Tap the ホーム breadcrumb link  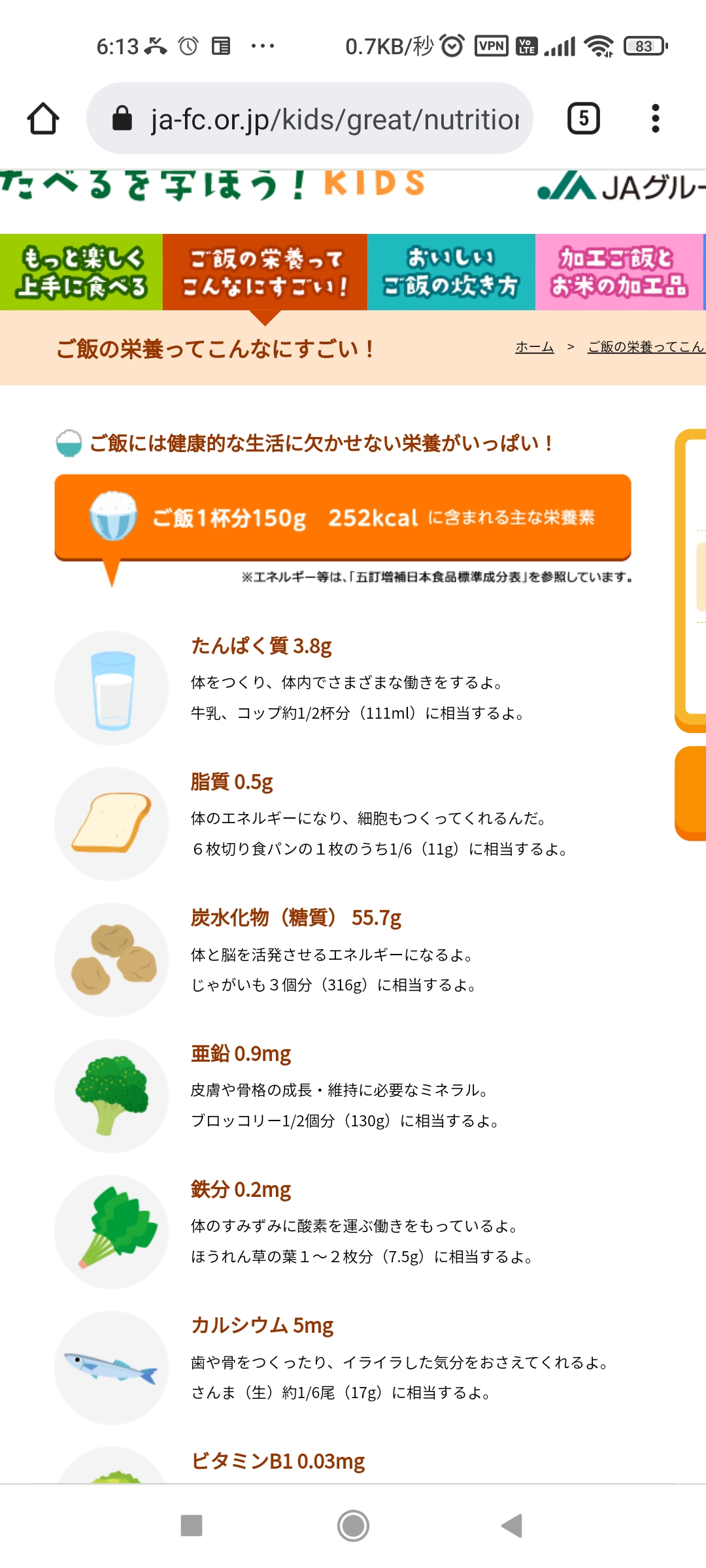534,347
